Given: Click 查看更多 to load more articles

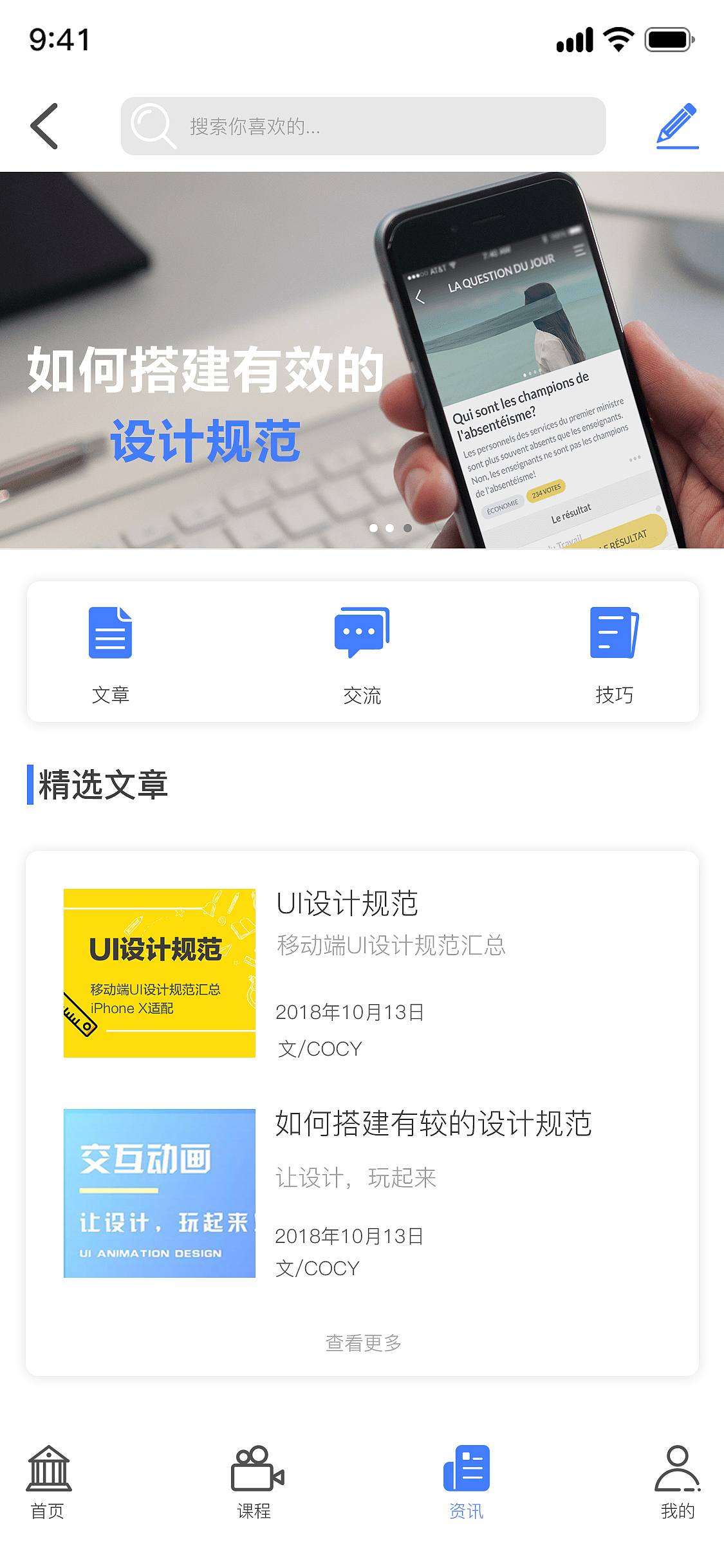Looking at the screenshot, I should (362, 1343).
